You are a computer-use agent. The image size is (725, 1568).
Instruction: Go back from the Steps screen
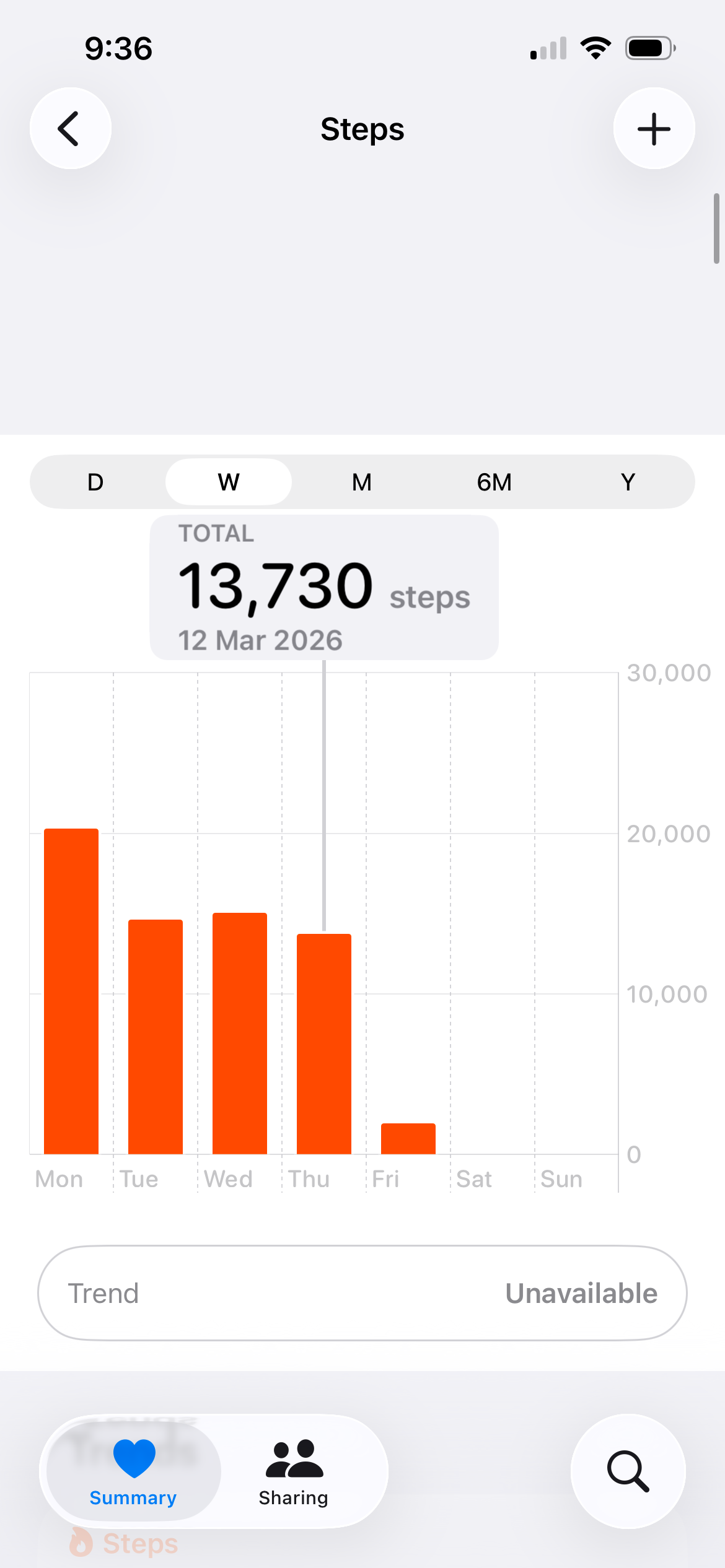[x=71, y=128]
